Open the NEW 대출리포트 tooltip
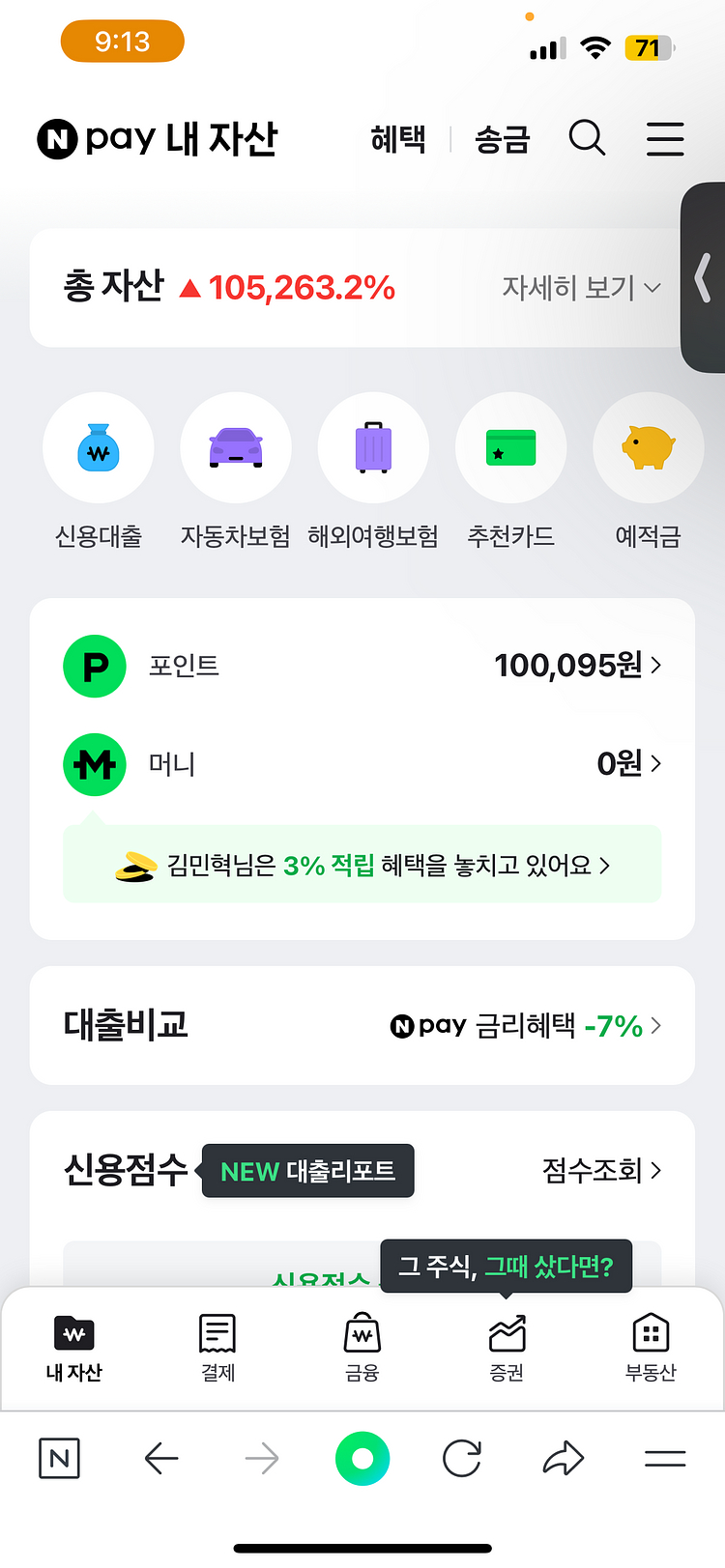The image size is (725, 1568). [307, 1171]
